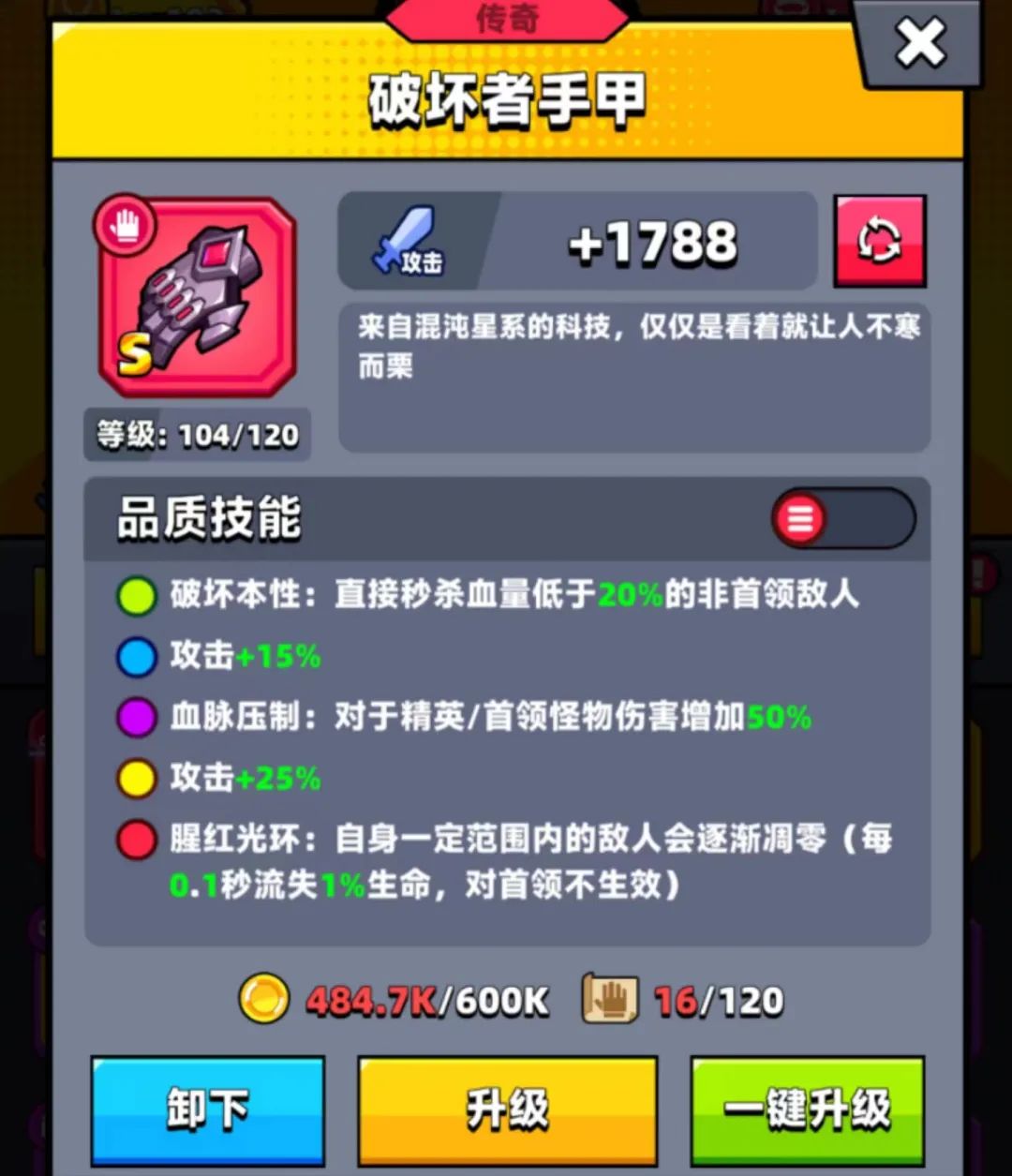The width and height of the screenshot is (1012, 1176).
Task: Tap the red swap/refresh icon
Action: point(879,241)
